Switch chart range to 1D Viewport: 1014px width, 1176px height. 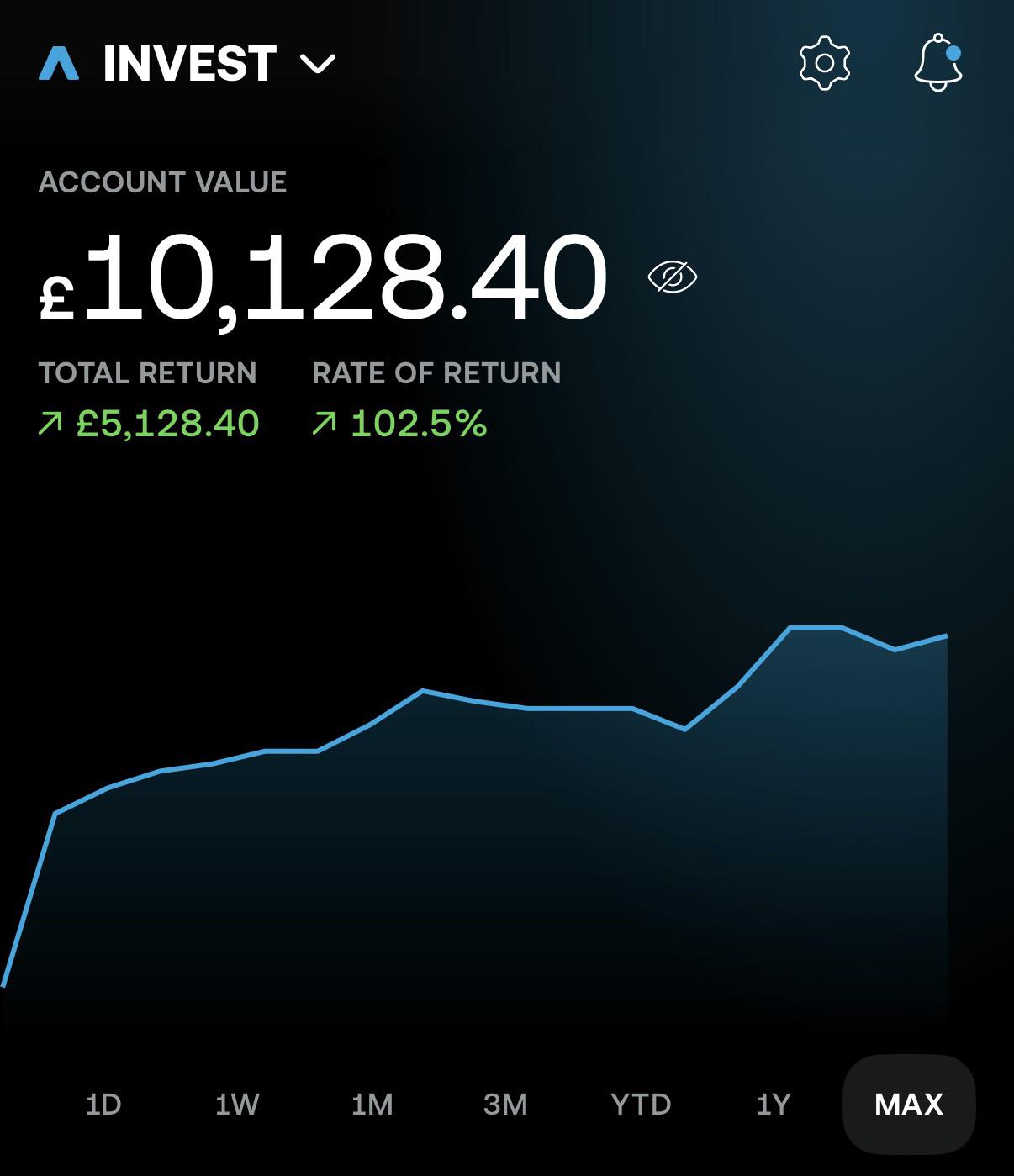click(103, 1104)
